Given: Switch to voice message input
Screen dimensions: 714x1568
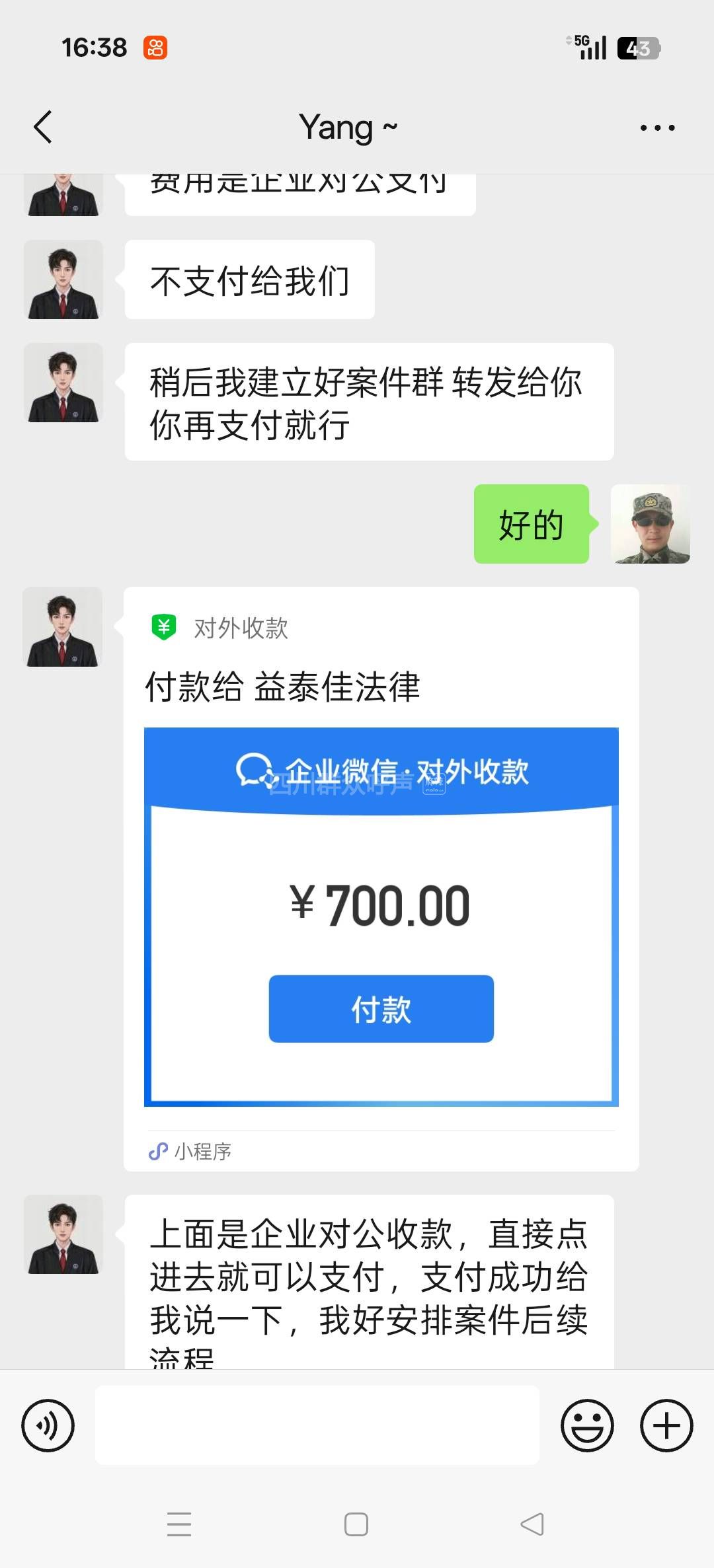Looking at the screenshot, I should (x=48, y=1425).
